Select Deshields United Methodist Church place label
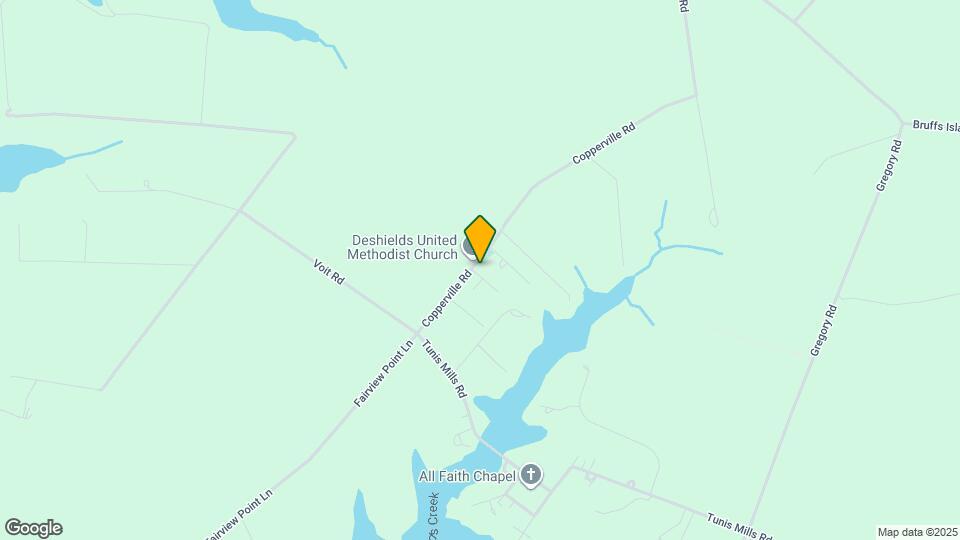The height and width of the screenshot is (540, 960). [404, 247]
